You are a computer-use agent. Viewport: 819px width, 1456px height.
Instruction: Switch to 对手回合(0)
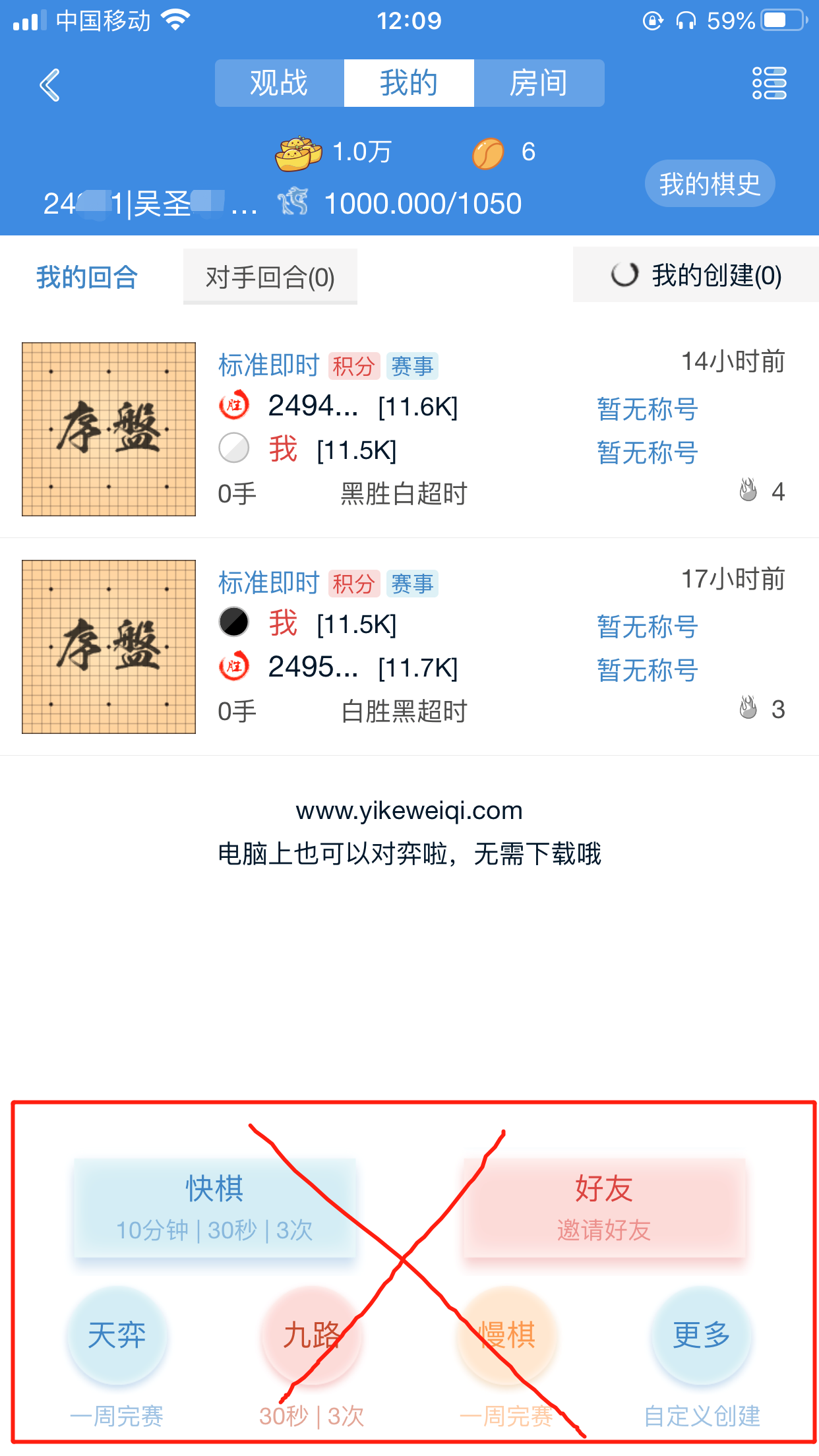click(x=270, y=277)
